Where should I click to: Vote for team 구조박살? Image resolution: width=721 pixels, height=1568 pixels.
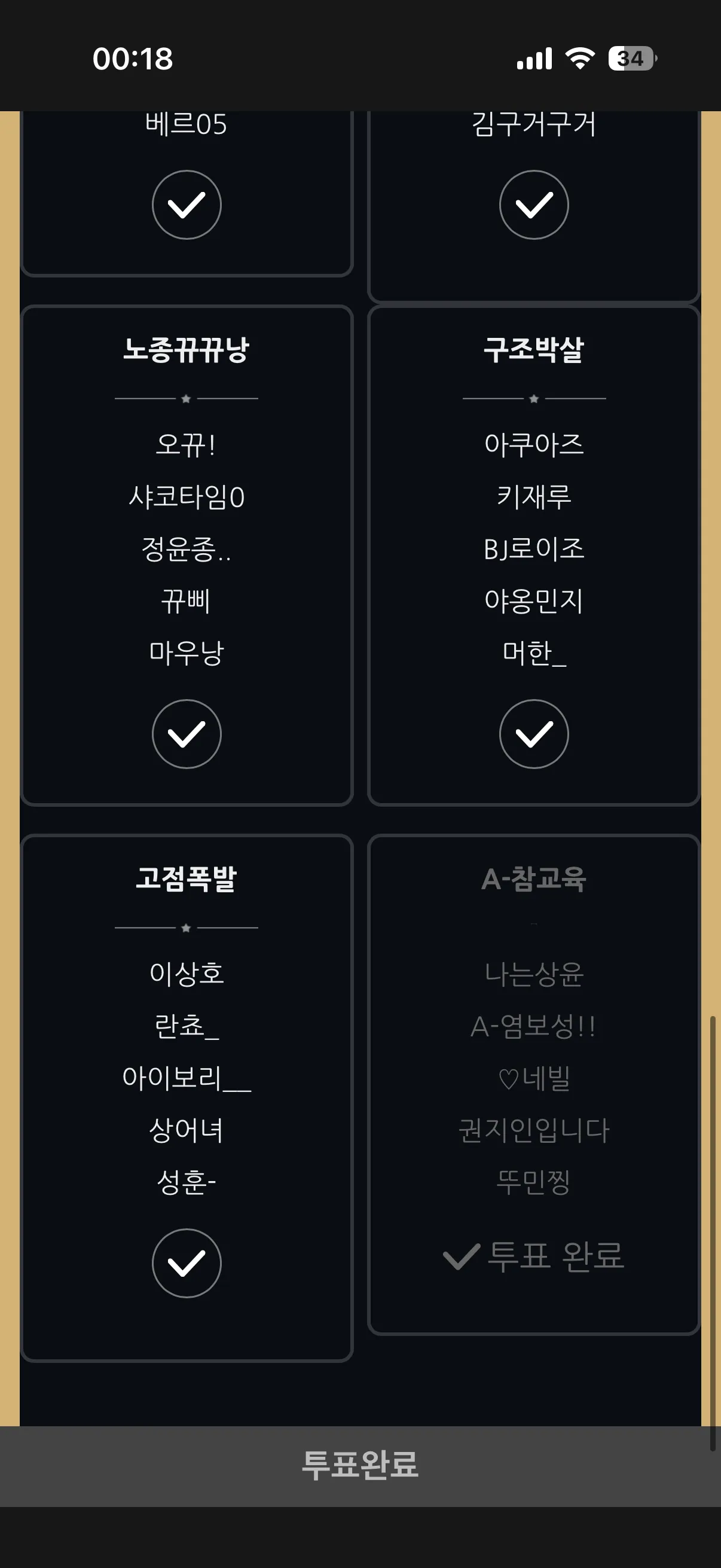[534, 734]
